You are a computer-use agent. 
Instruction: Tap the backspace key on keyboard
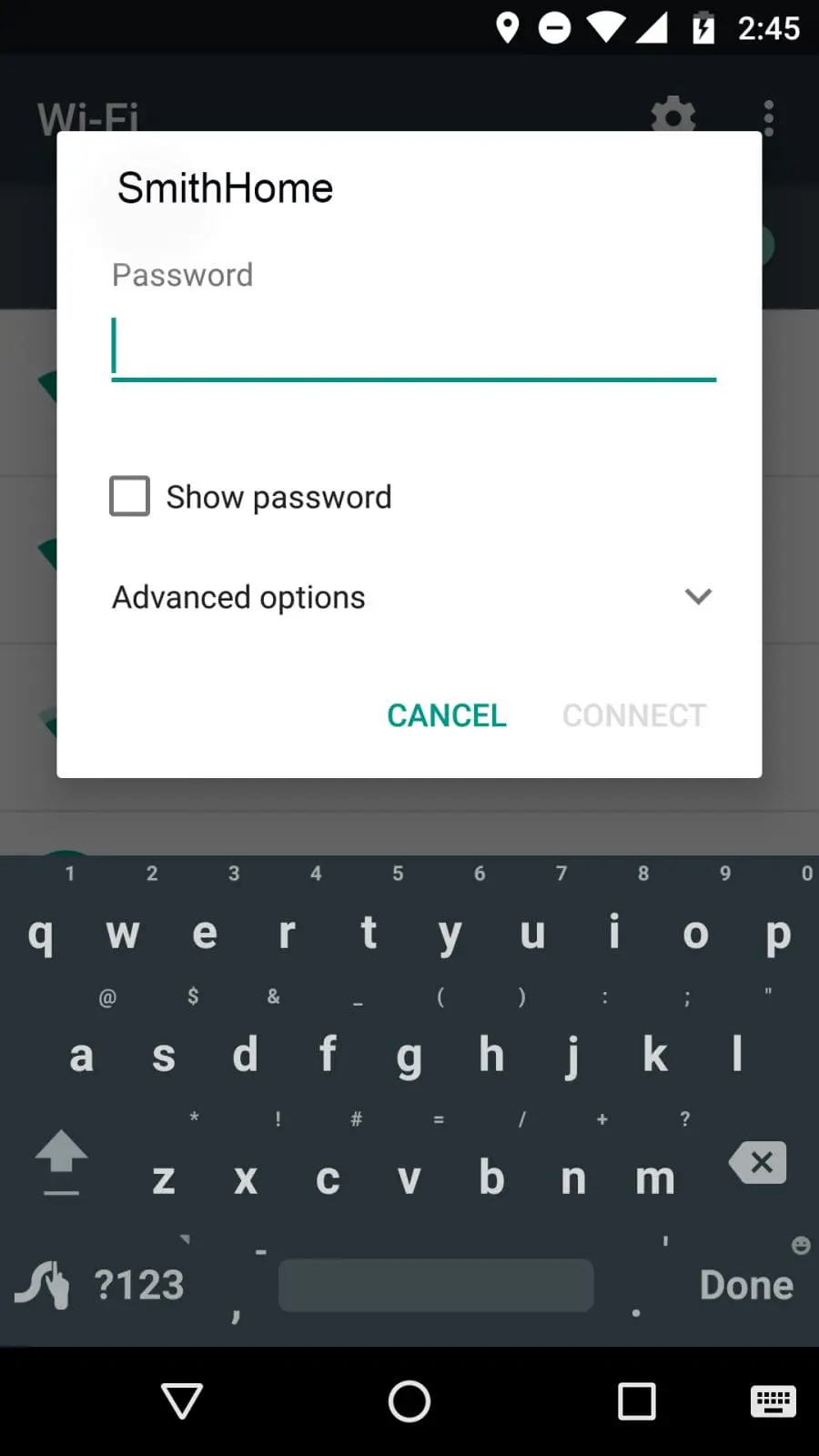pos(757,1162)
